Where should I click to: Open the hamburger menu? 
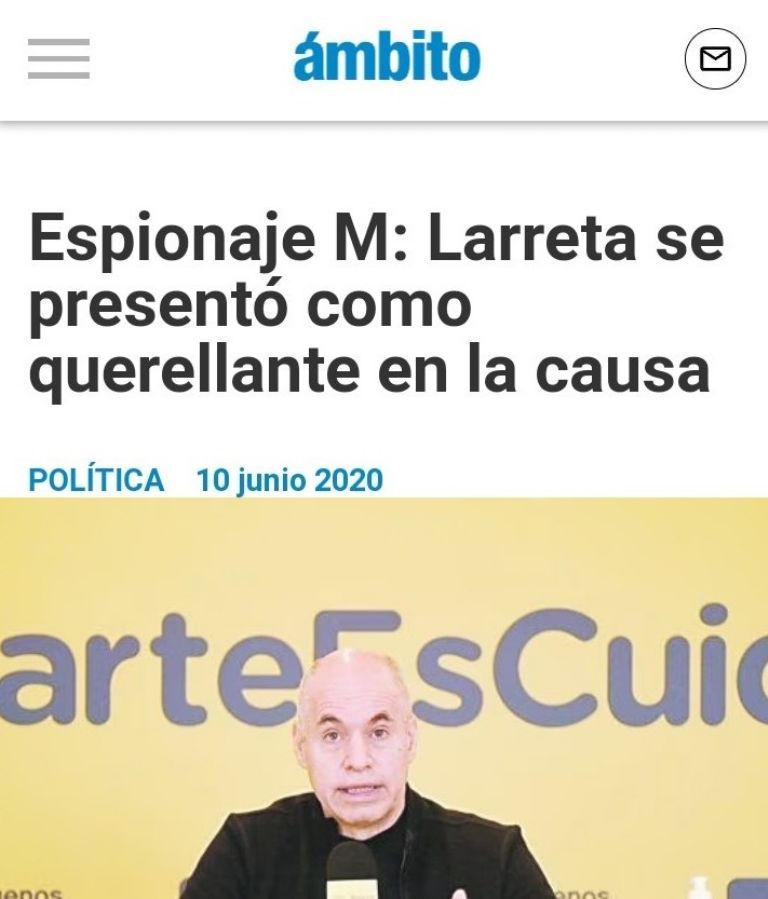click(59, 59)
